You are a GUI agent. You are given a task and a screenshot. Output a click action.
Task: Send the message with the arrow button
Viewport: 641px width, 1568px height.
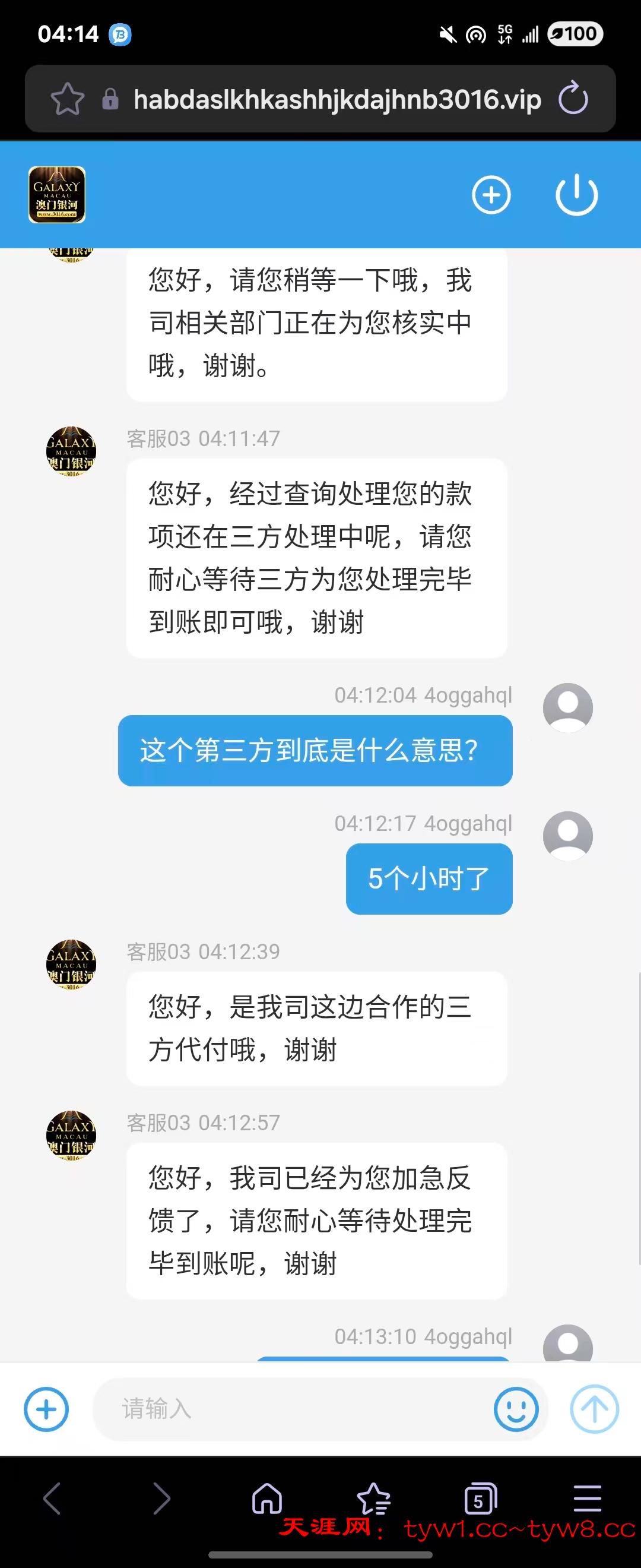(594, 1409)
